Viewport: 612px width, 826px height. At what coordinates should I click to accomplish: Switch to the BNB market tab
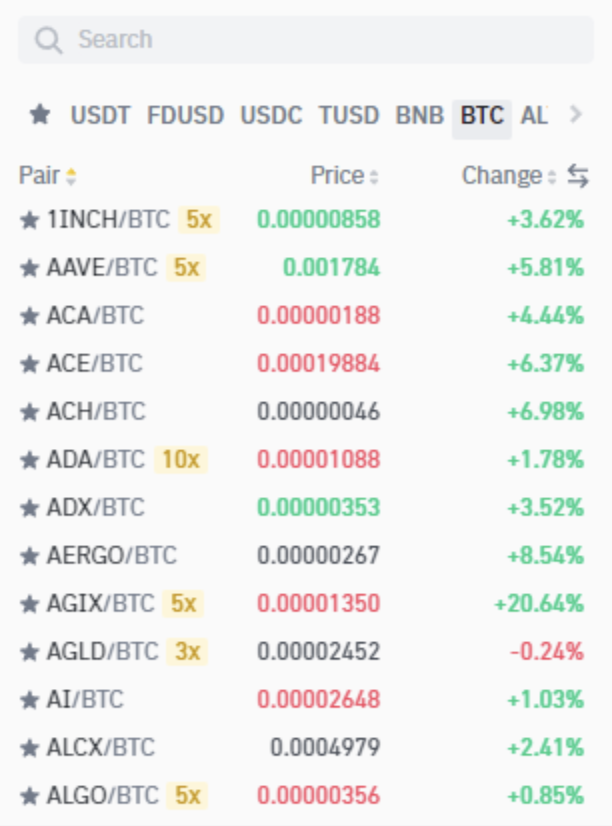(x=419, y=115)
